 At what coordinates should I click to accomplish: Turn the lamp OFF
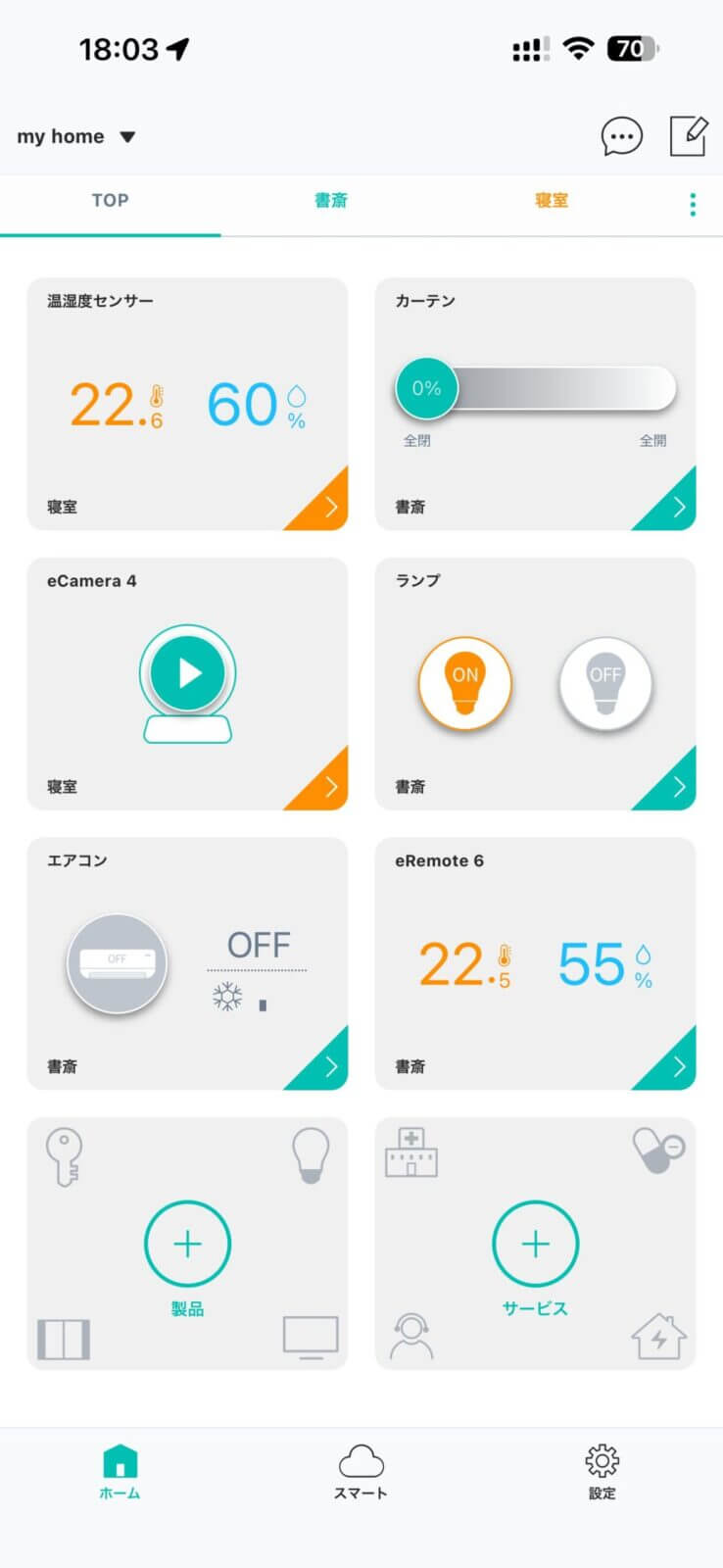coord(604,683)
